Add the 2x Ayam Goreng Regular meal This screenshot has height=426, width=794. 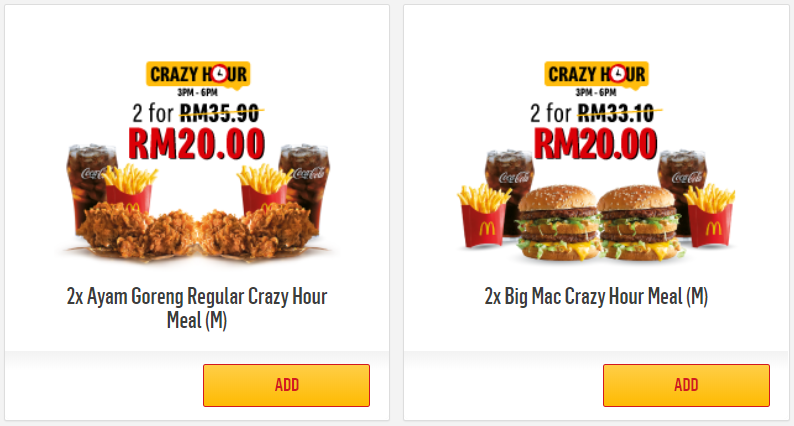[286, 385]
